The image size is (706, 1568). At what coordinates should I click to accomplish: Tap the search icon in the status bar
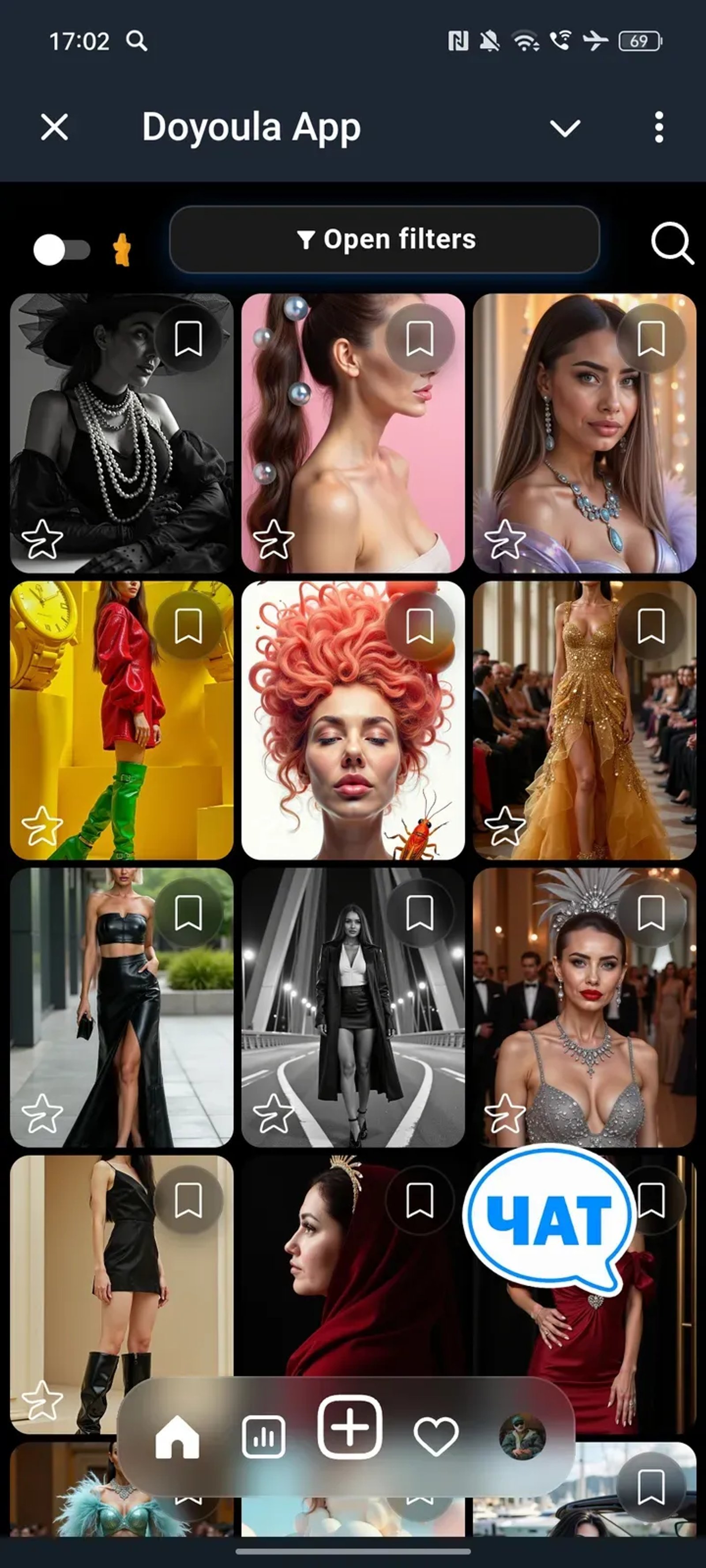tap(136, 41)
